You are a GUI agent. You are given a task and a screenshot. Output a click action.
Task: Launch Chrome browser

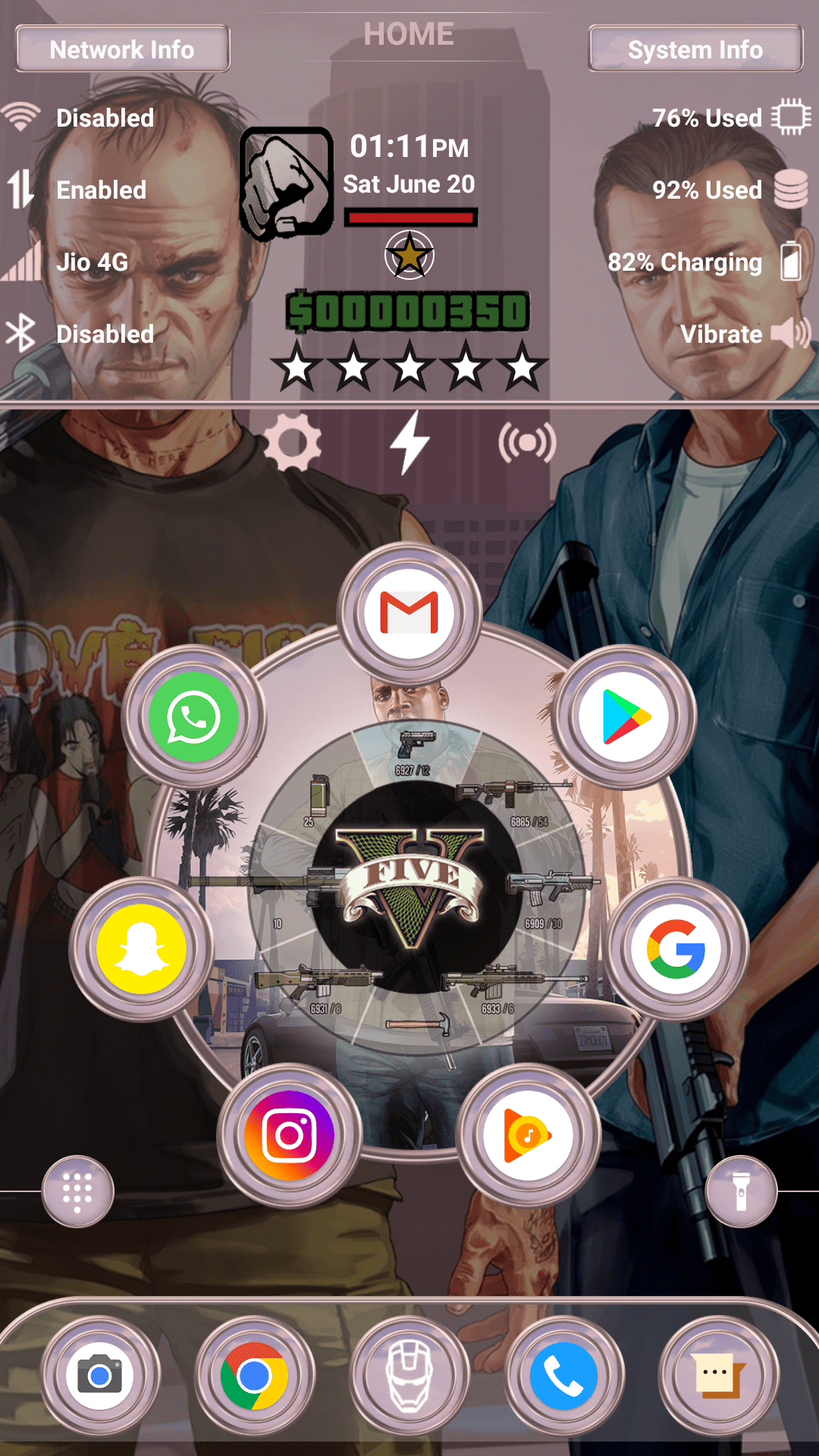(255, 1375)
